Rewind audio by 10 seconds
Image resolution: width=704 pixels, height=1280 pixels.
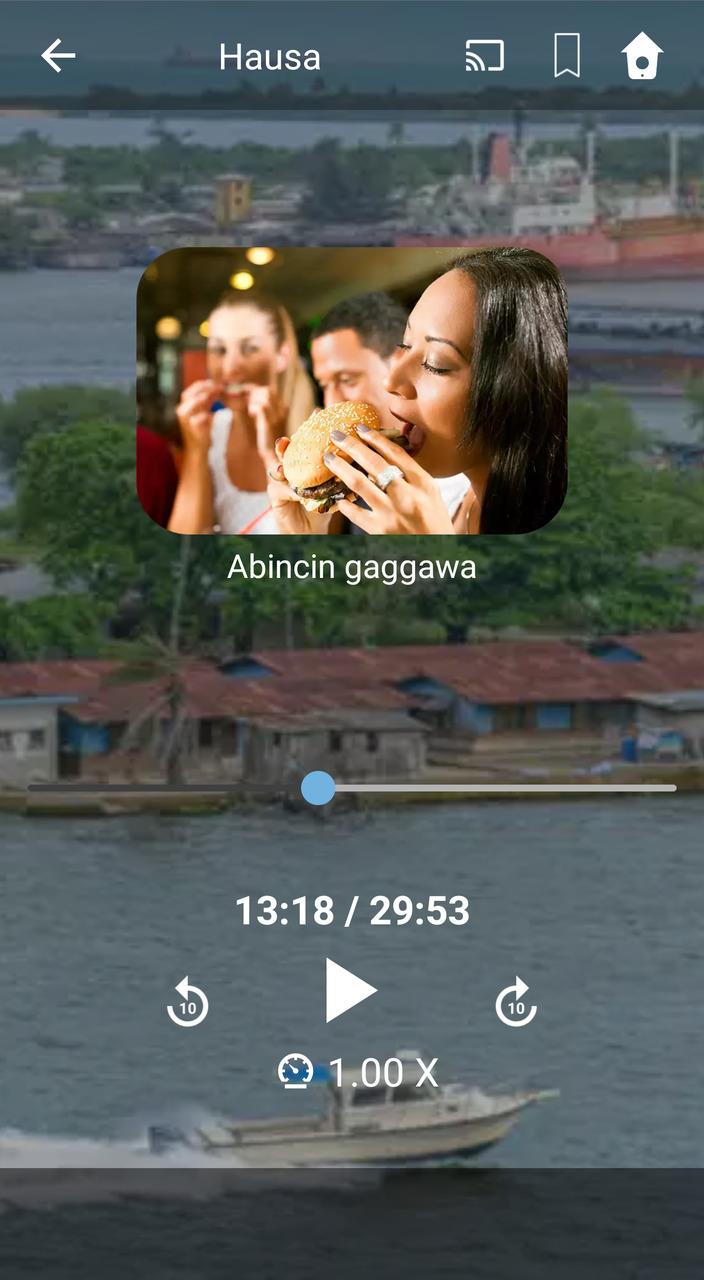click(x=187, y=1002)
